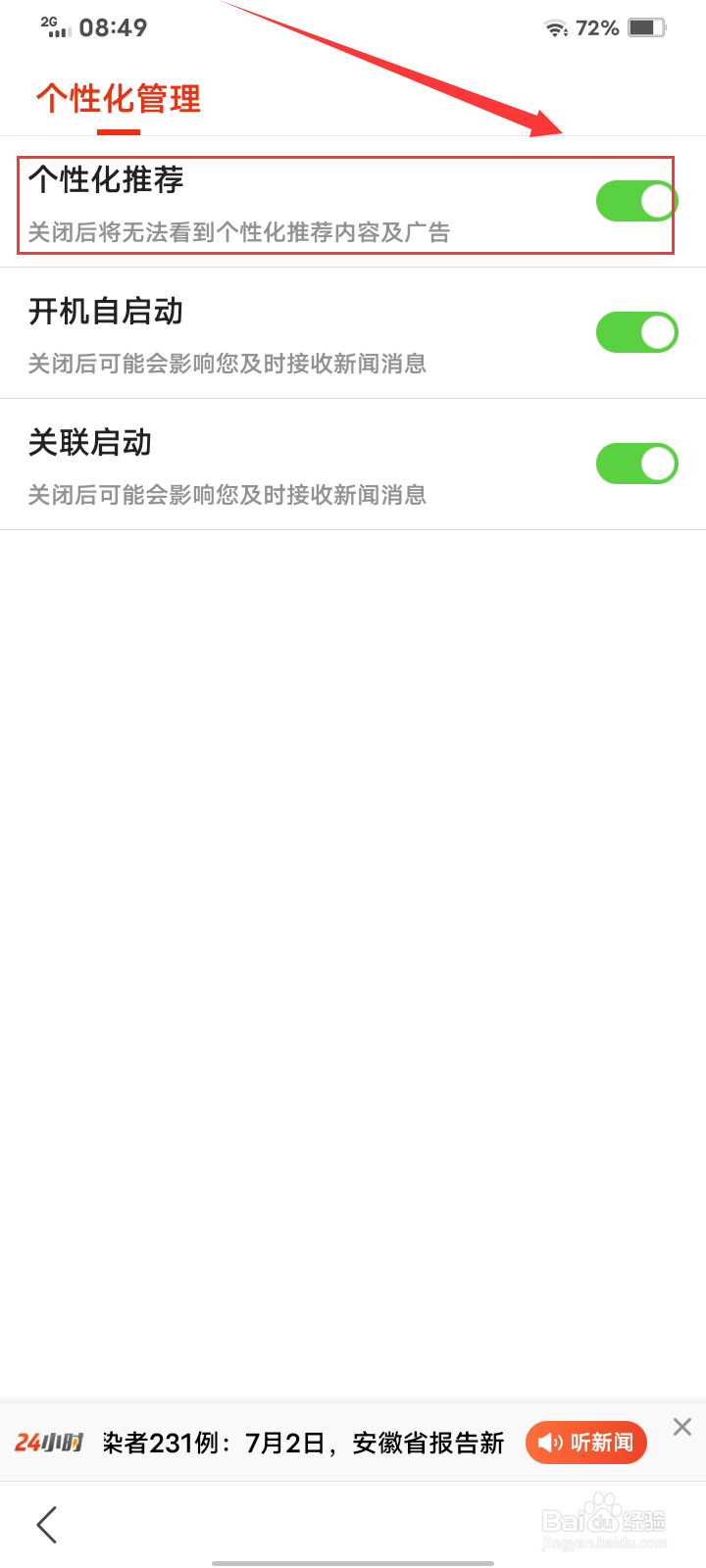Screen dimensions: 706x1568
Task: Tap the speaker icon on 听新闻 button
Action: [x=548, y=1443]
